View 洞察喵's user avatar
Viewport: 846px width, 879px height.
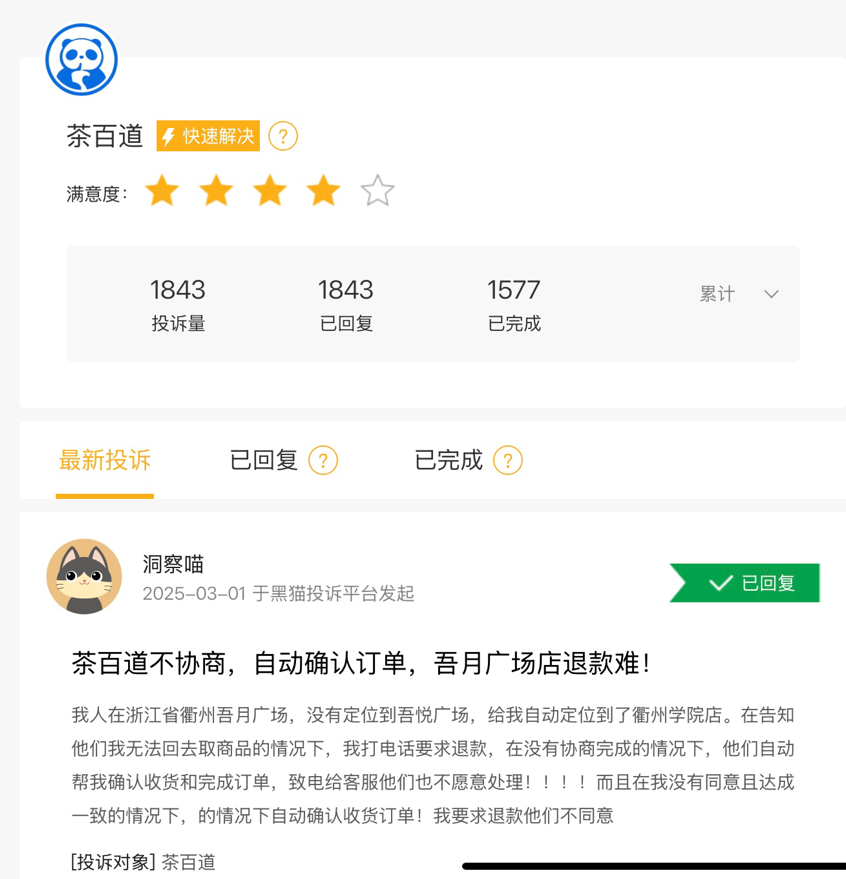click(84, 576)
